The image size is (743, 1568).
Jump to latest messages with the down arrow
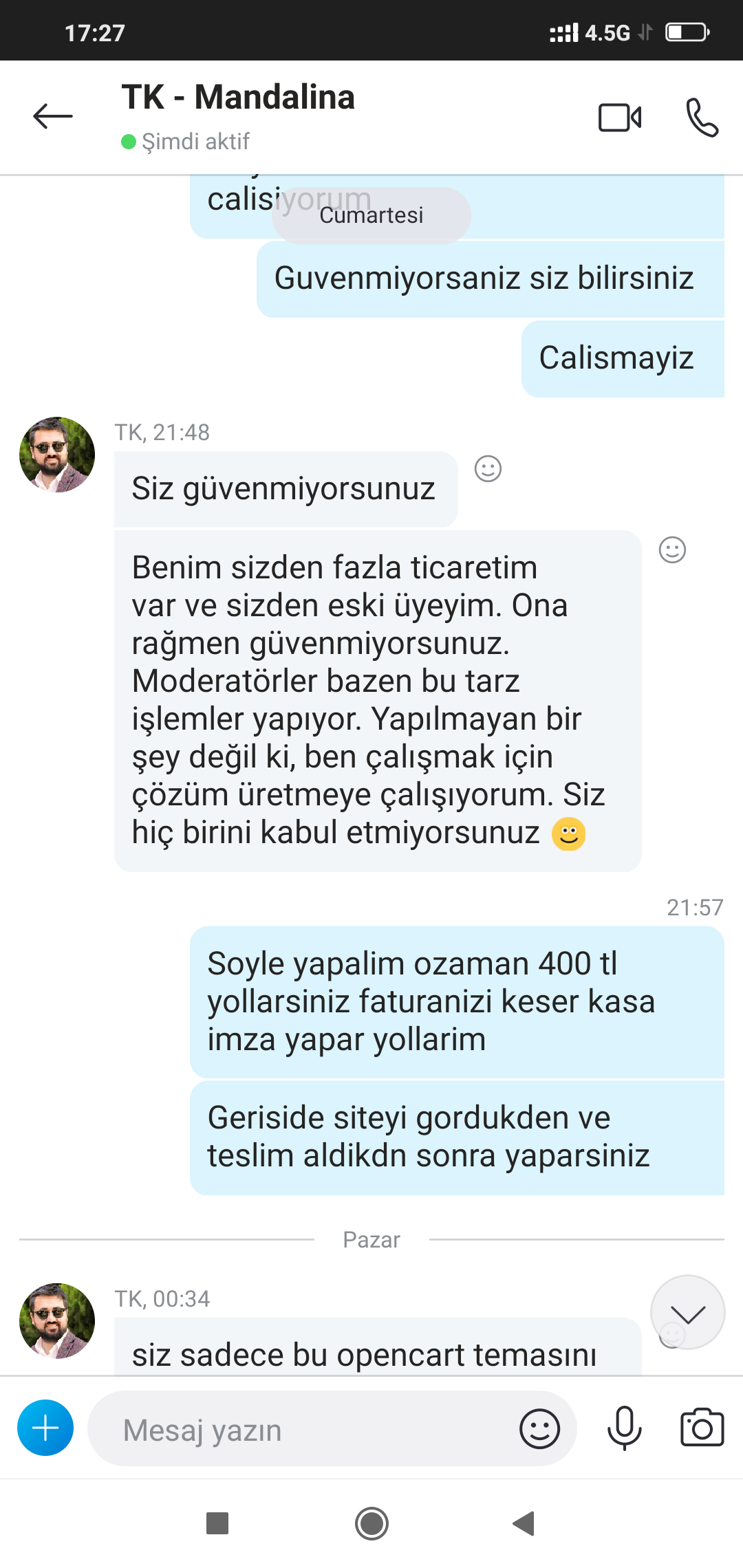[688, 1313]
